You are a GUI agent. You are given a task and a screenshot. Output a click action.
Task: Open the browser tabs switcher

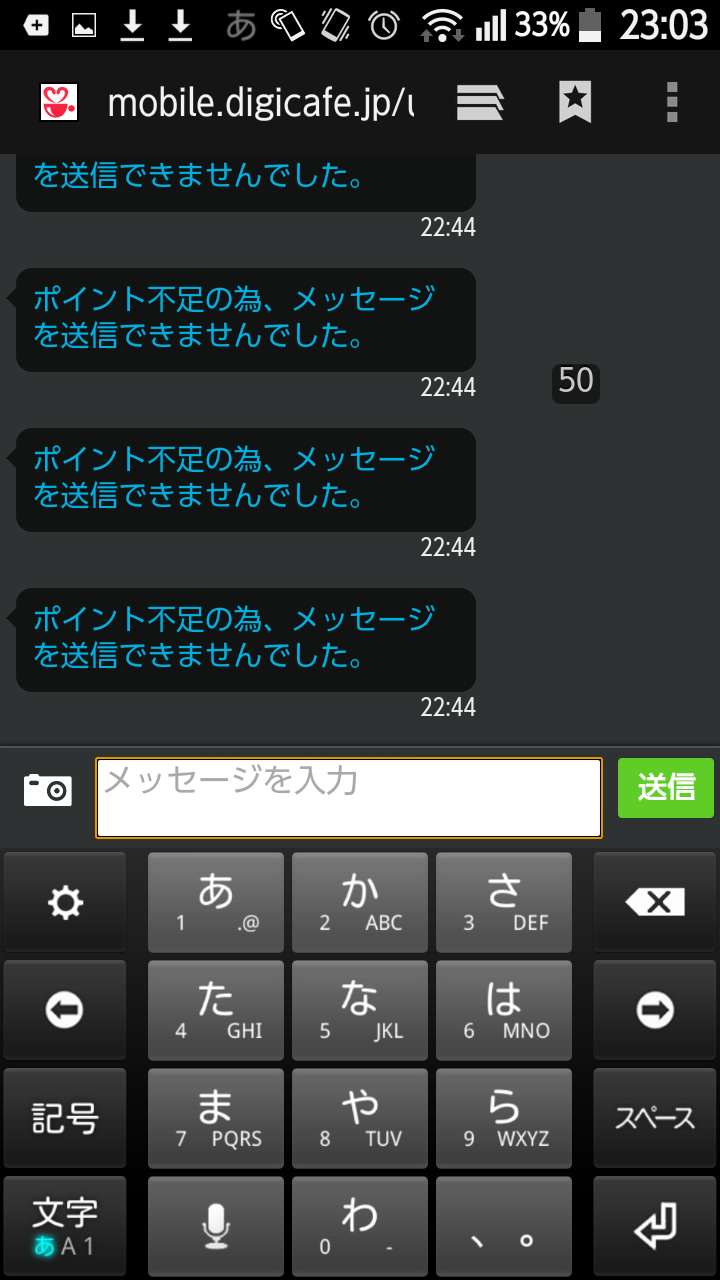click(480, 101)
